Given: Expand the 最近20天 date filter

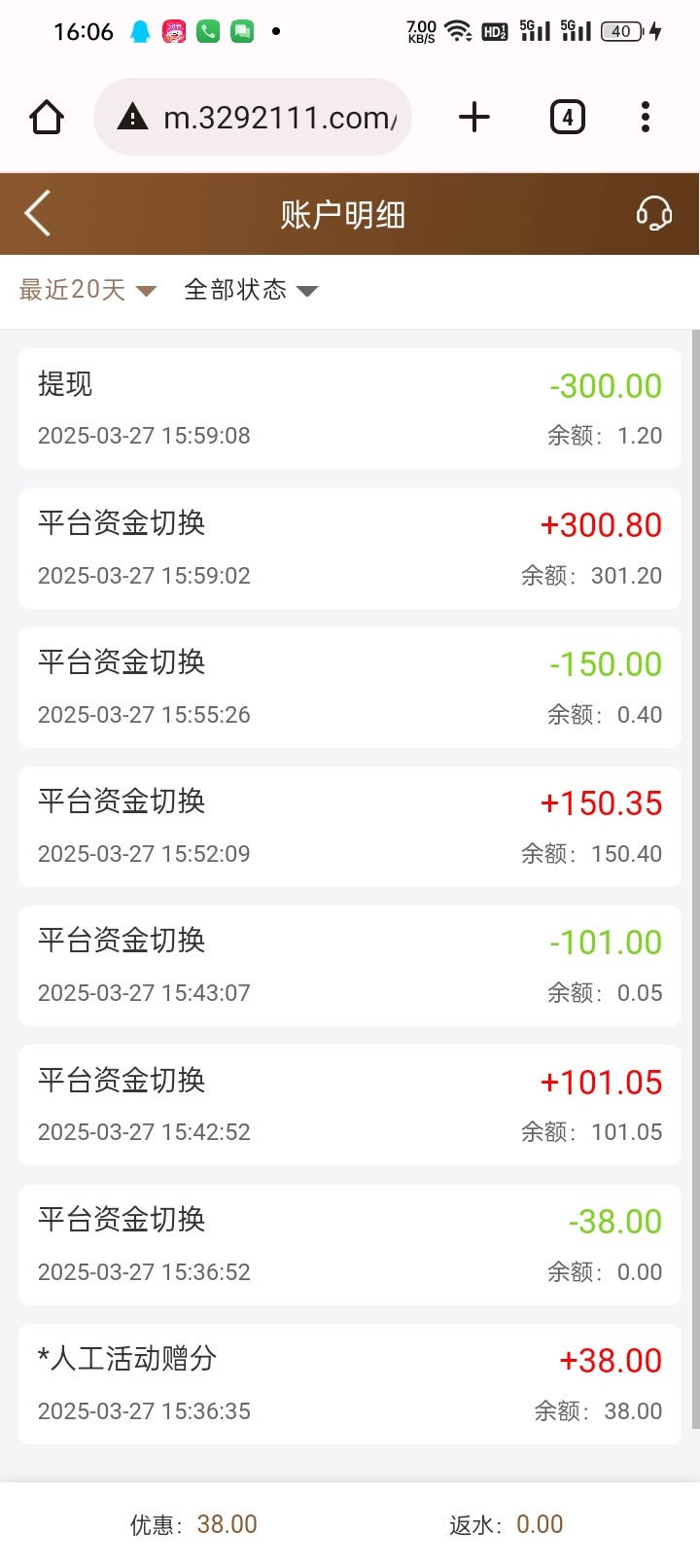Looking at the screenshot, I should point(87,290).
